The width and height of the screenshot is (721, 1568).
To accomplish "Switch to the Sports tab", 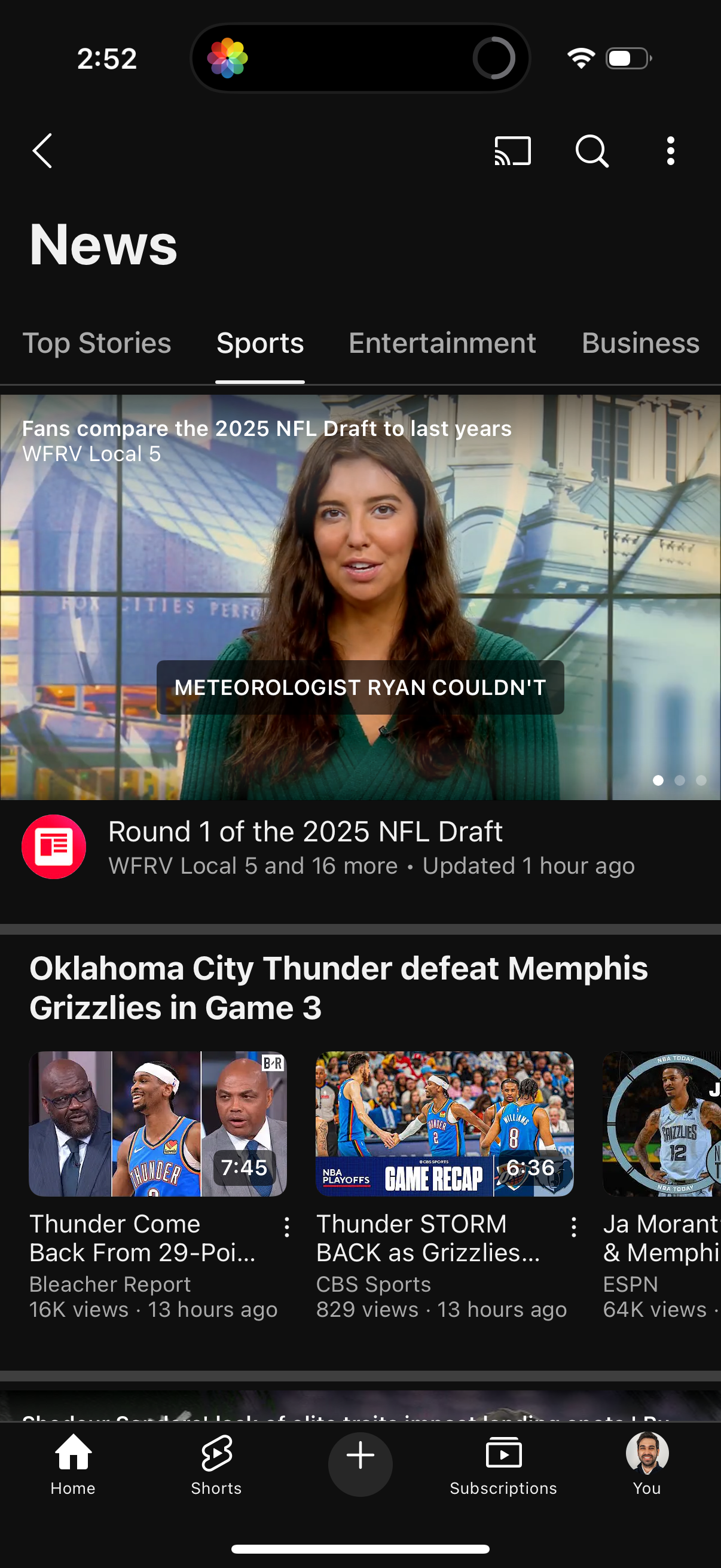I will coord(260,343).
